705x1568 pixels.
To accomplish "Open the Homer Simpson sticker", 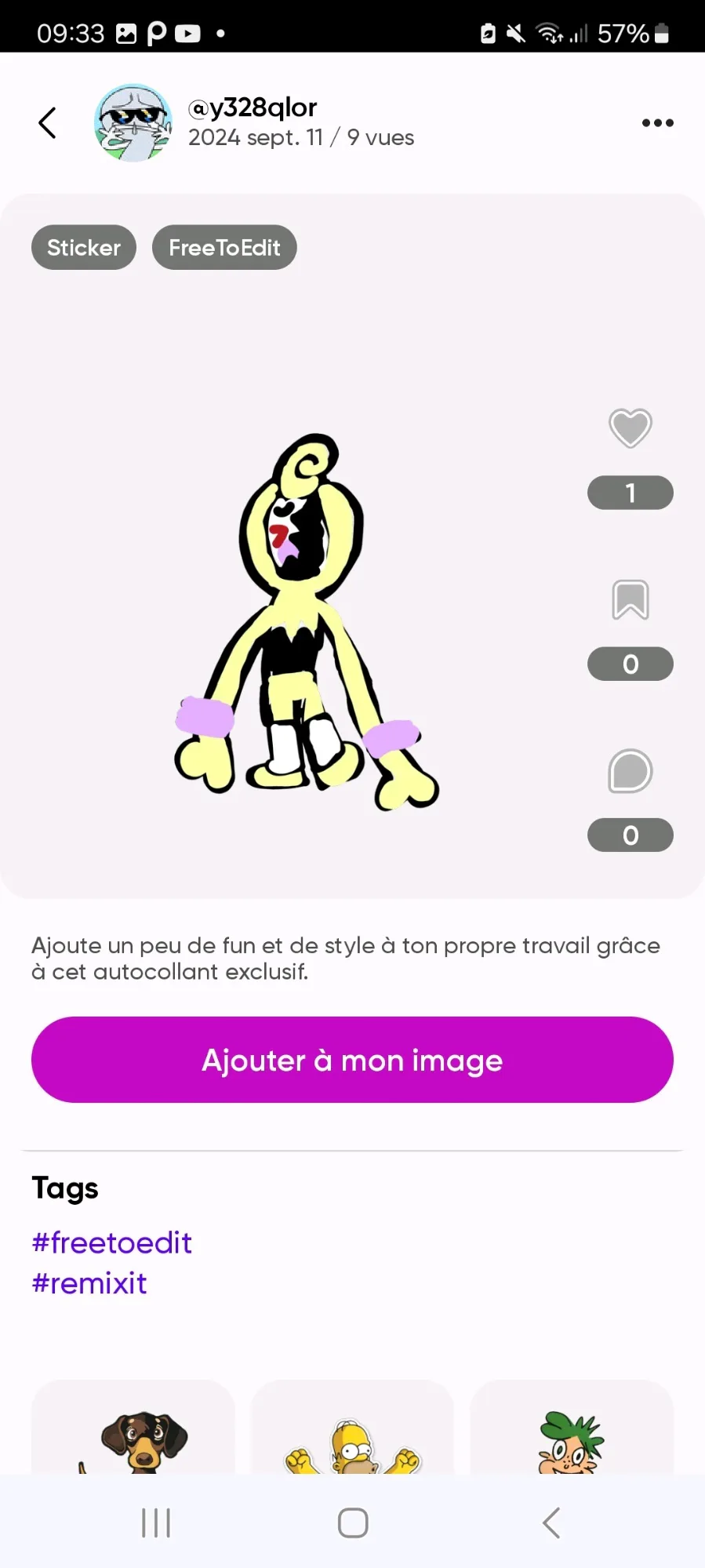I will 352,1443.
